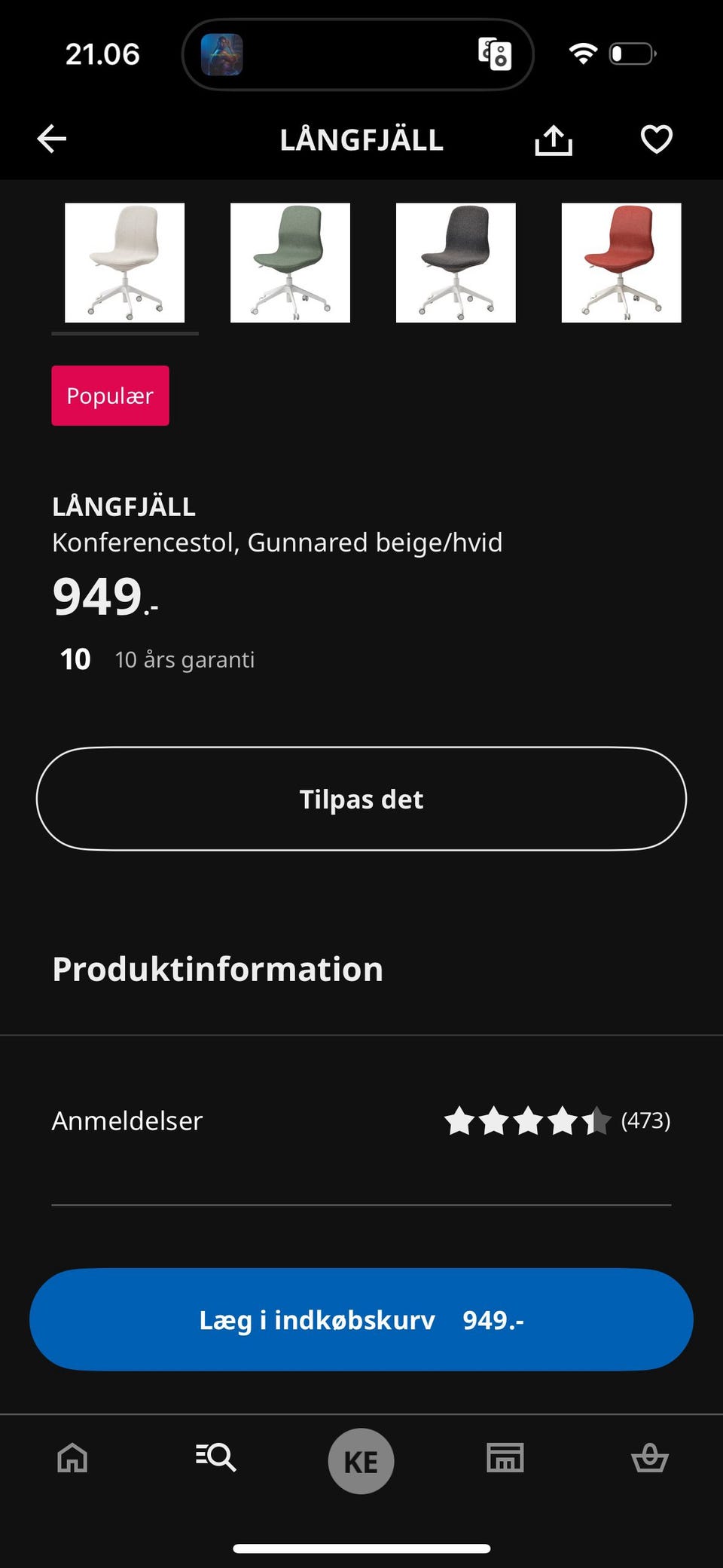Image resolution: width=723 pixels, height=1568 pixels.
Task: Open the share options for LÅNGFJÄLL
Action: [554, 139]
